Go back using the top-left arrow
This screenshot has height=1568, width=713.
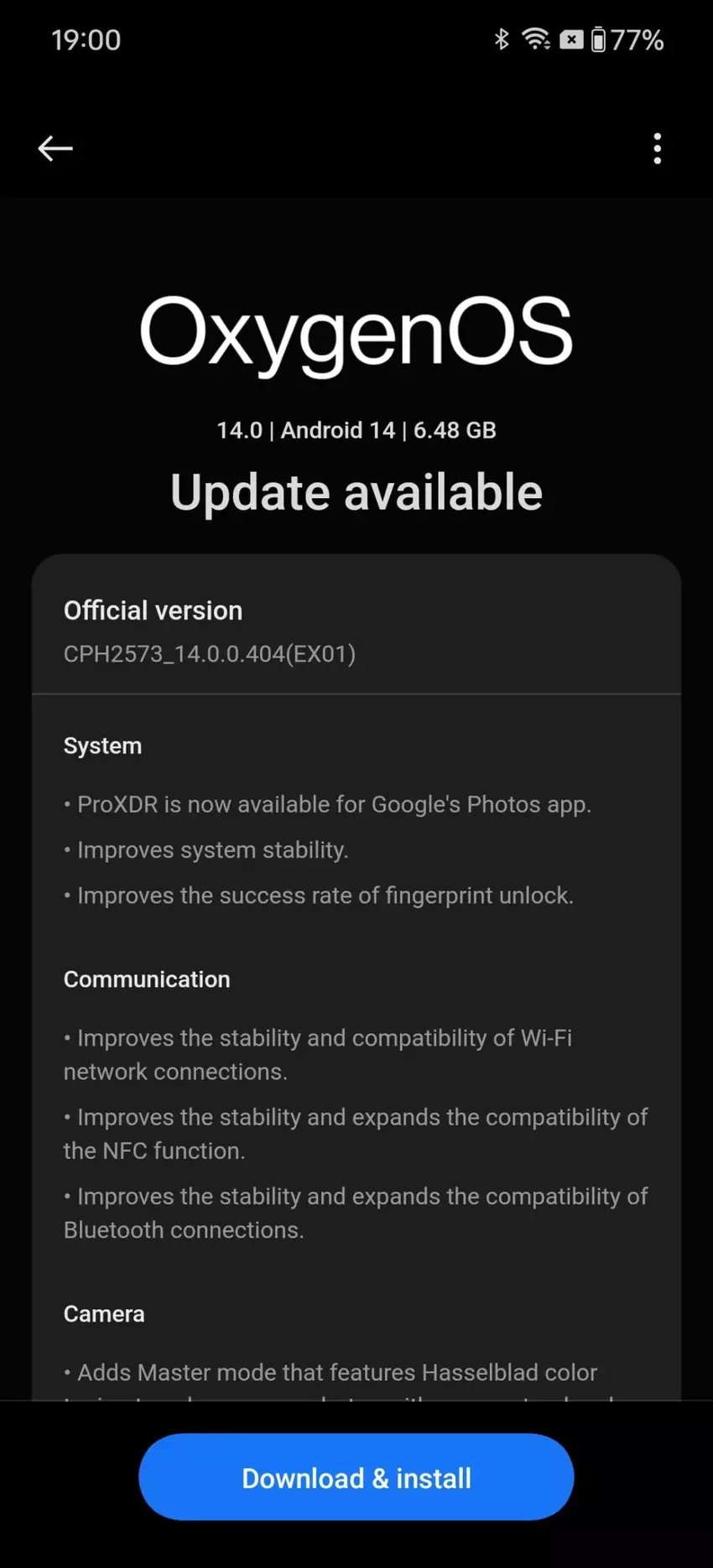[55, 148]
